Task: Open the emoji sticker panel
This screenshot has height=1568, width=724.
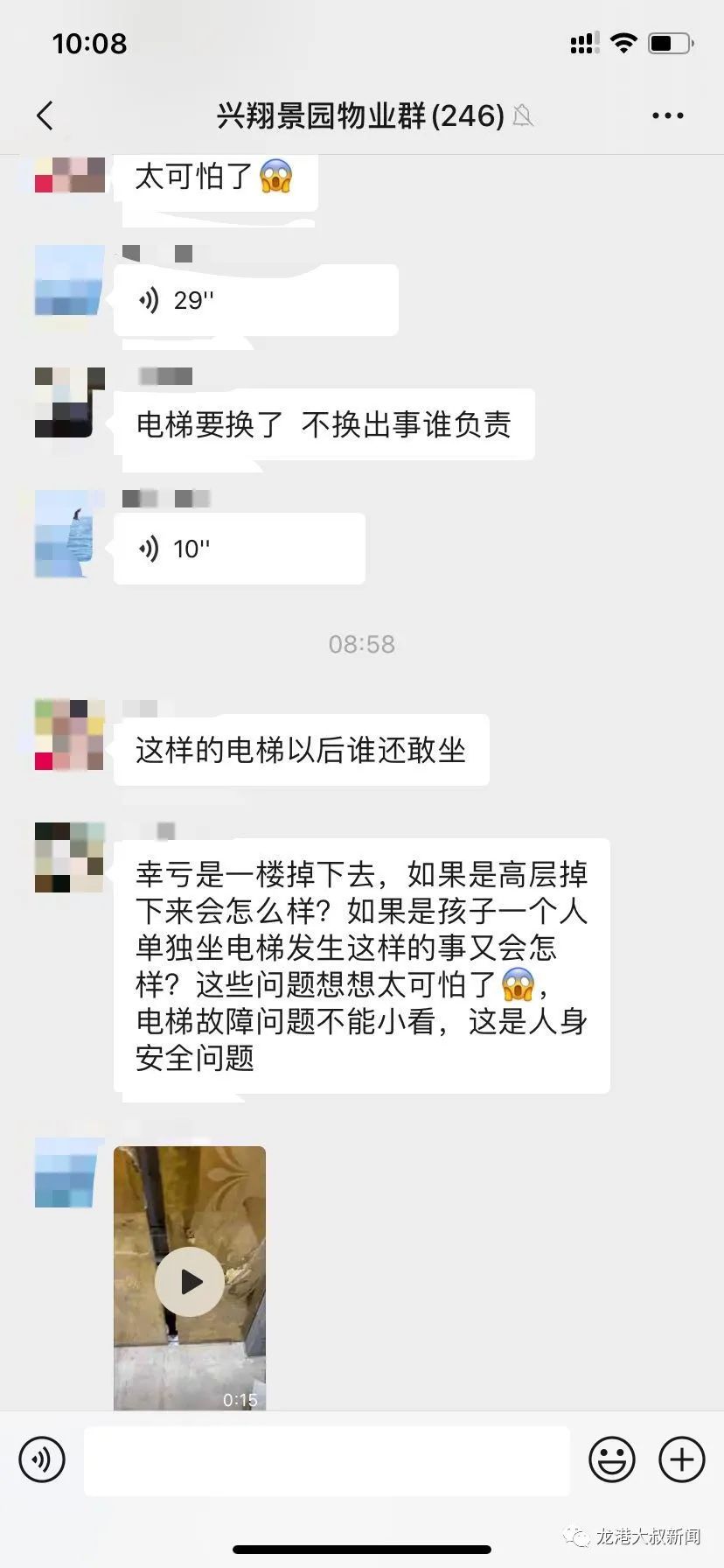Action: (611, 1460)
